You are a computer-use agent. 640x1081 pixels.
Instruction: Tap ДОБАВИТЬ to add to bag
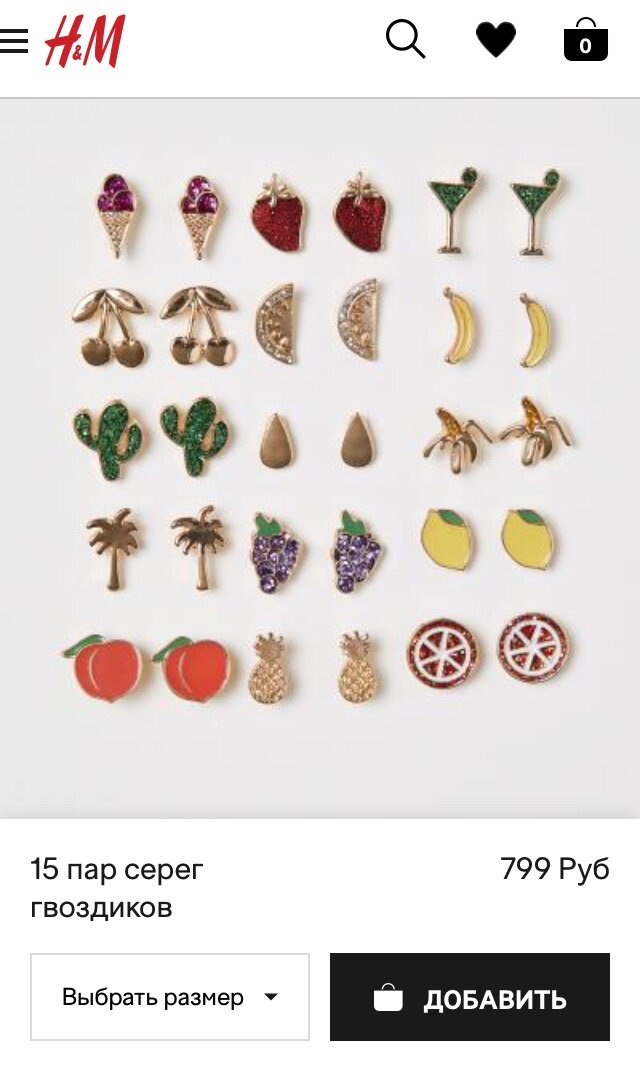click(470, 997)
